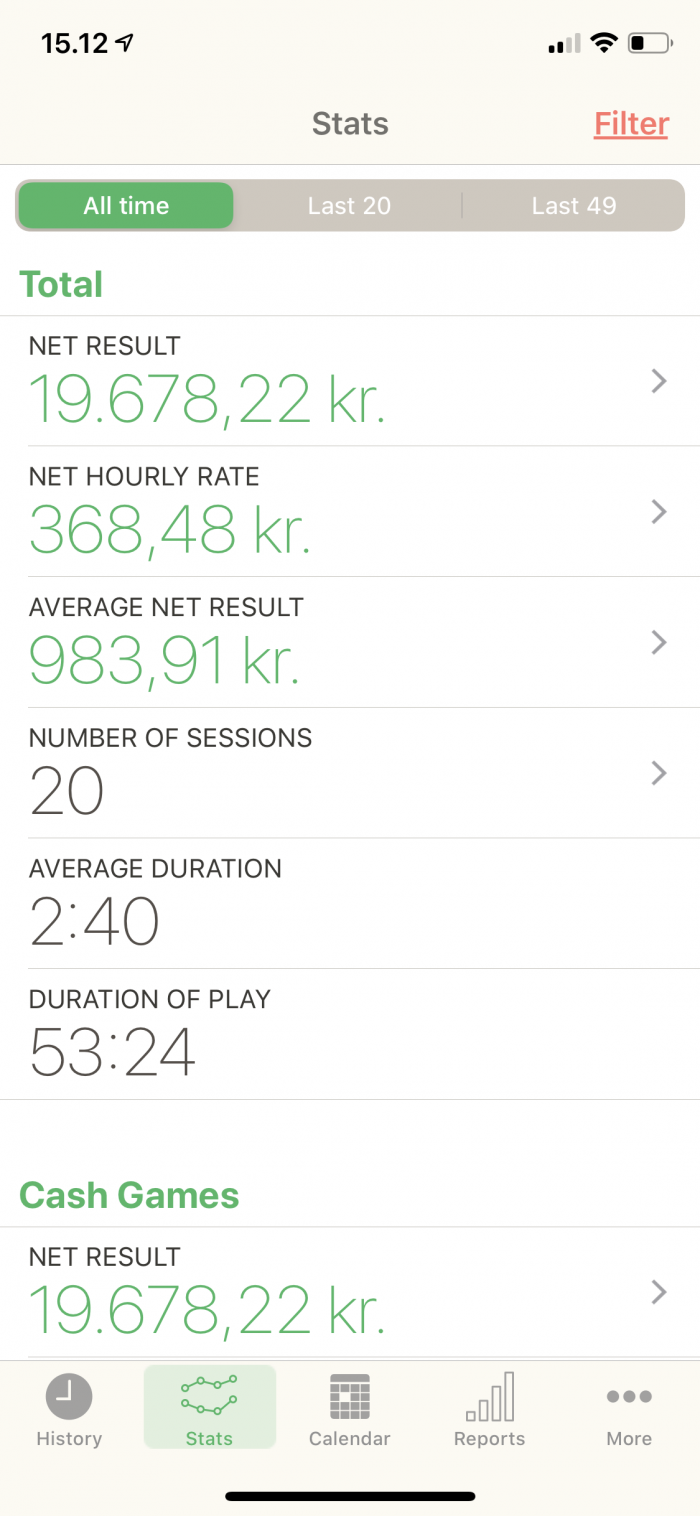
Task: Open Net Result row under Total
Action: (350, 381)
